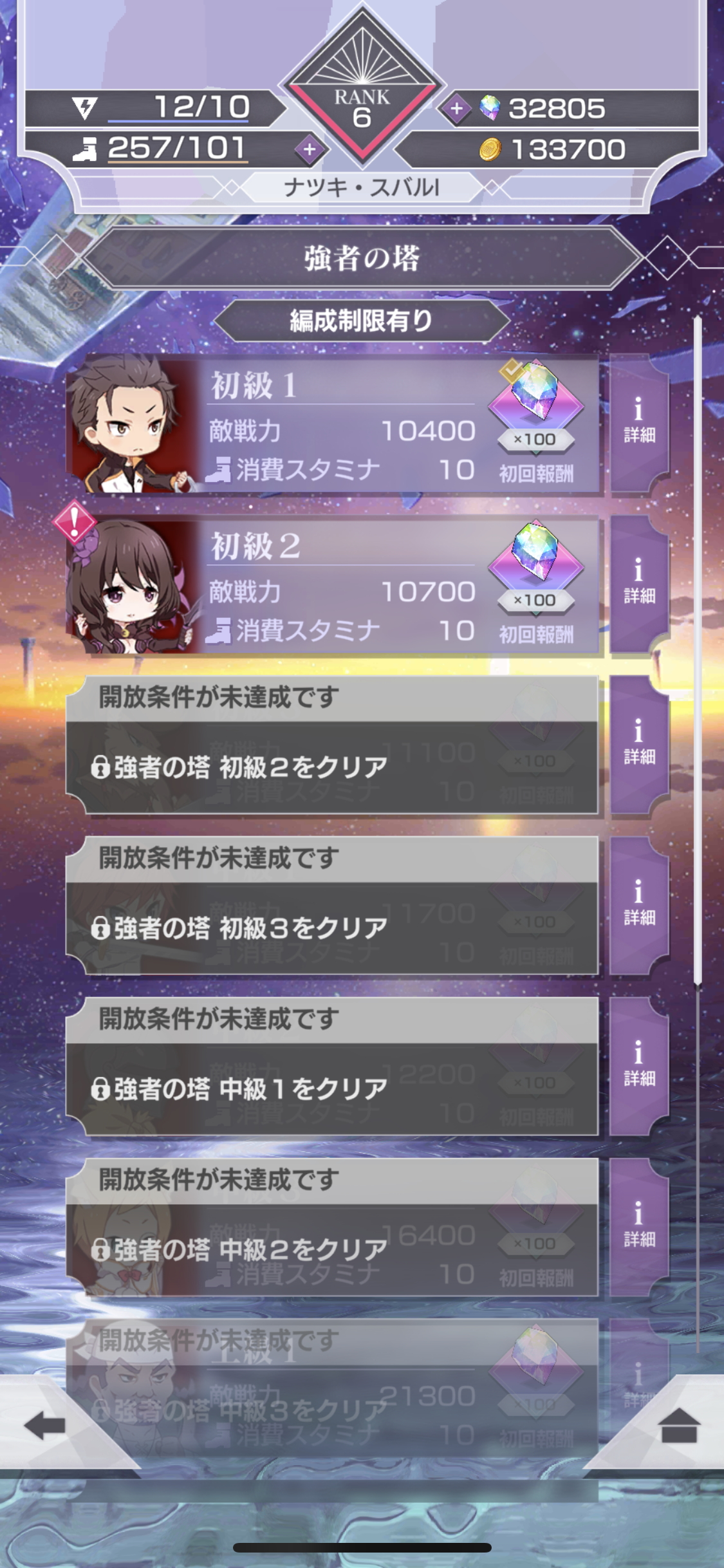Tap the locked stage requiring 初級2をクリア
Screen dimensions: 724x1568
point(331,747)
